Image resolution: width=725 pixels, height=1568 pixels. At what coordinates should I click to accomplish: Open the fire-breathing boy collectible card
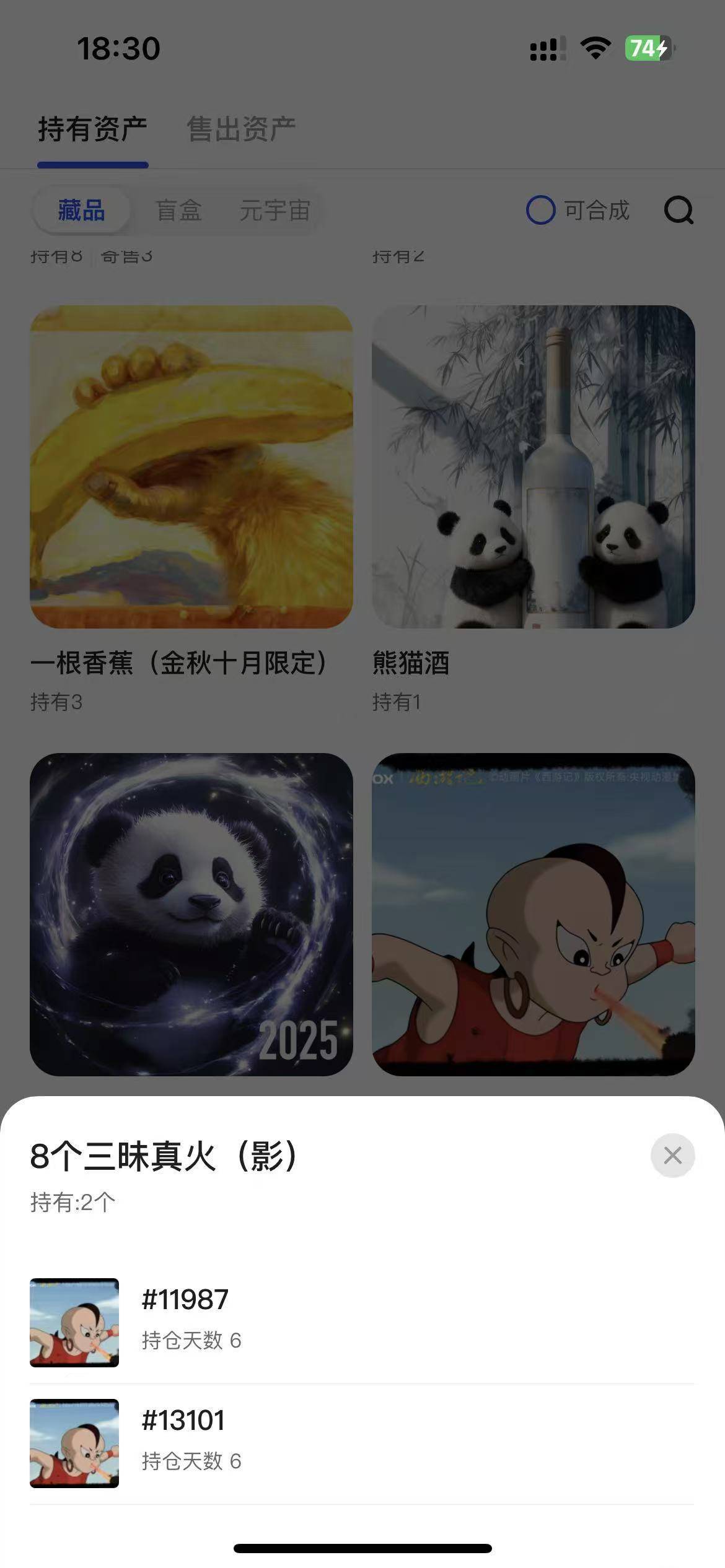tap(533, 914)
